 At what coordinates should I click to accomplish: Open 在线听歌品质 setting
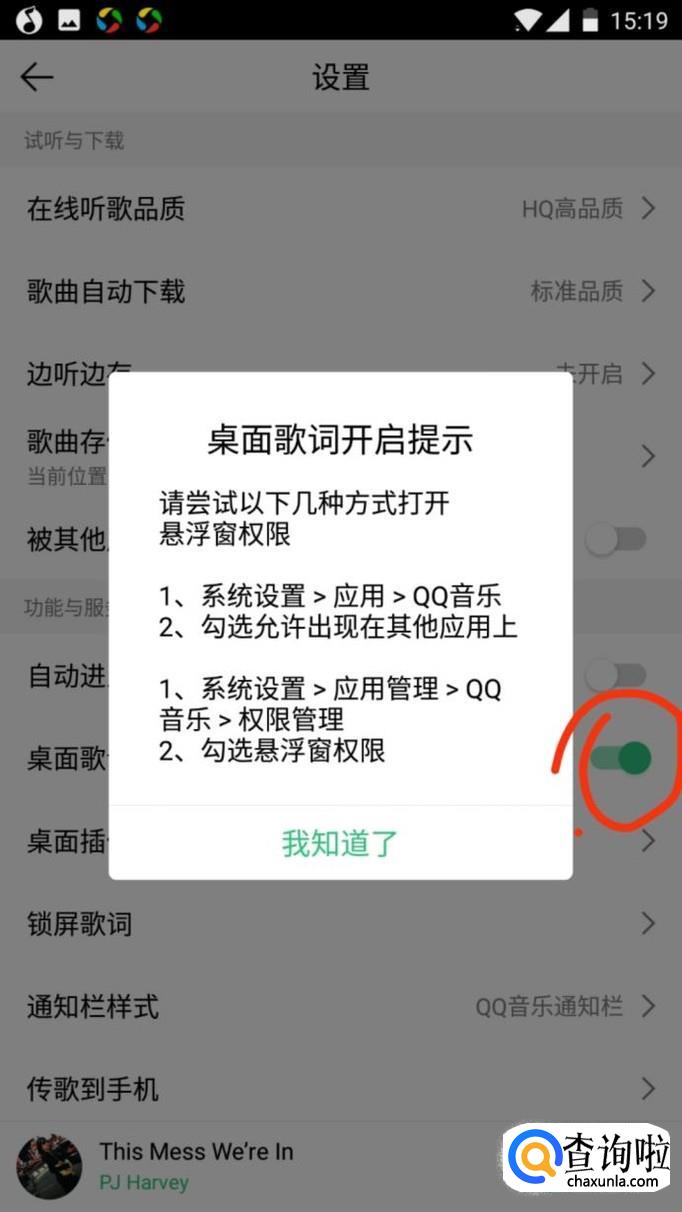pos(340,209)
